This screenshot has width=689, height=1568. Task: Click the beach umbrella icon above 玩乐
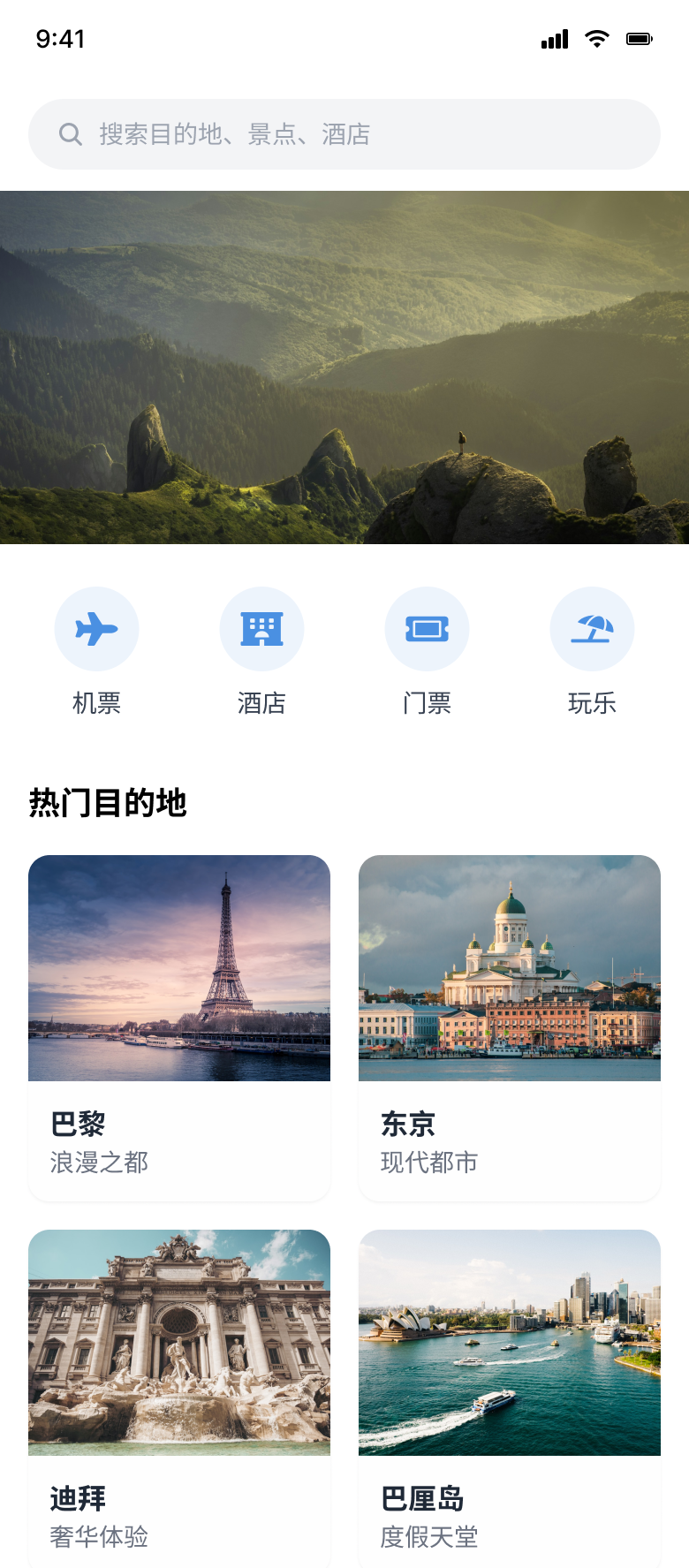click(x=592, y=628)
